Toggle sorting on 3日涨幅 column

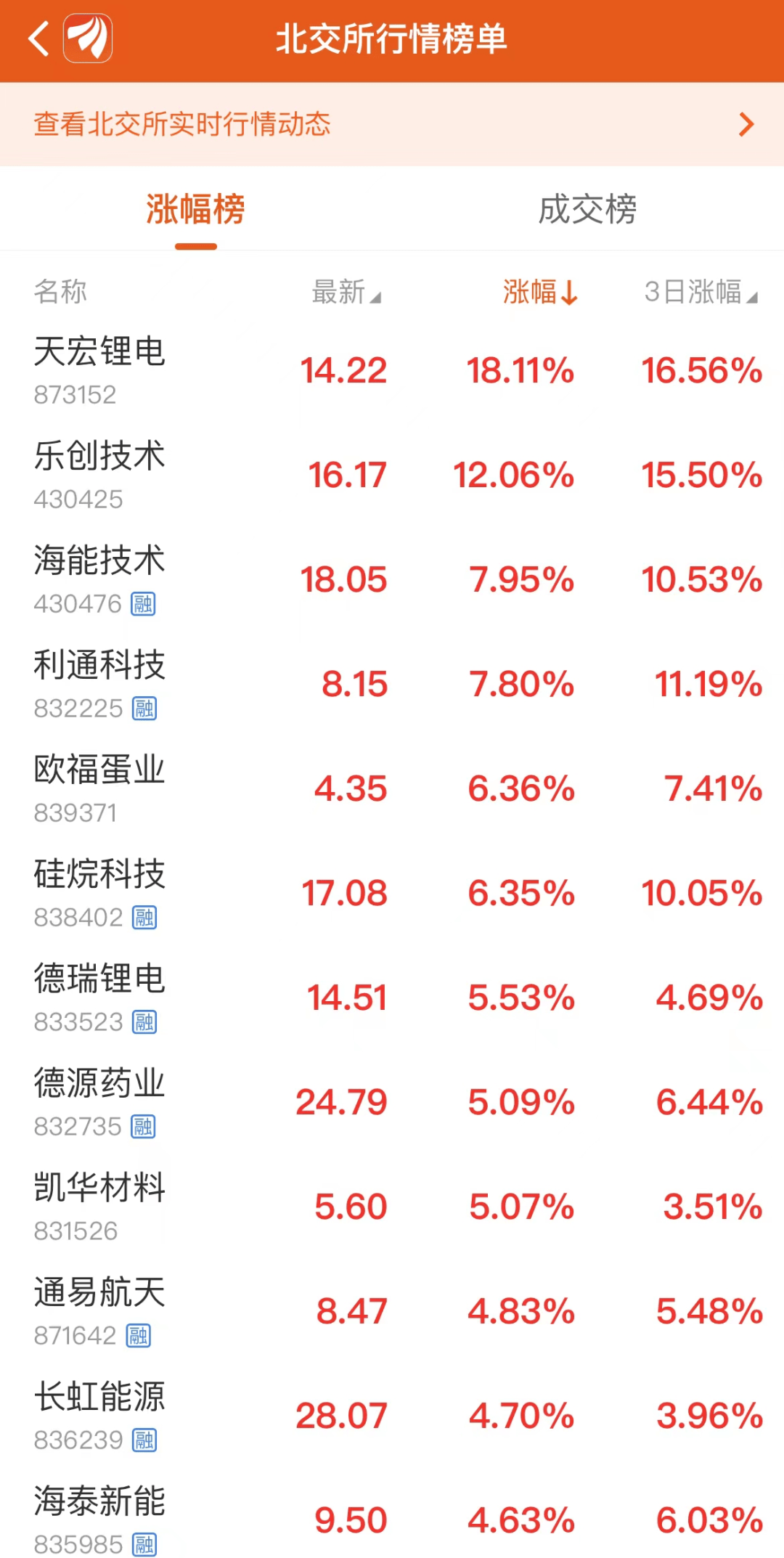[698, 293]
